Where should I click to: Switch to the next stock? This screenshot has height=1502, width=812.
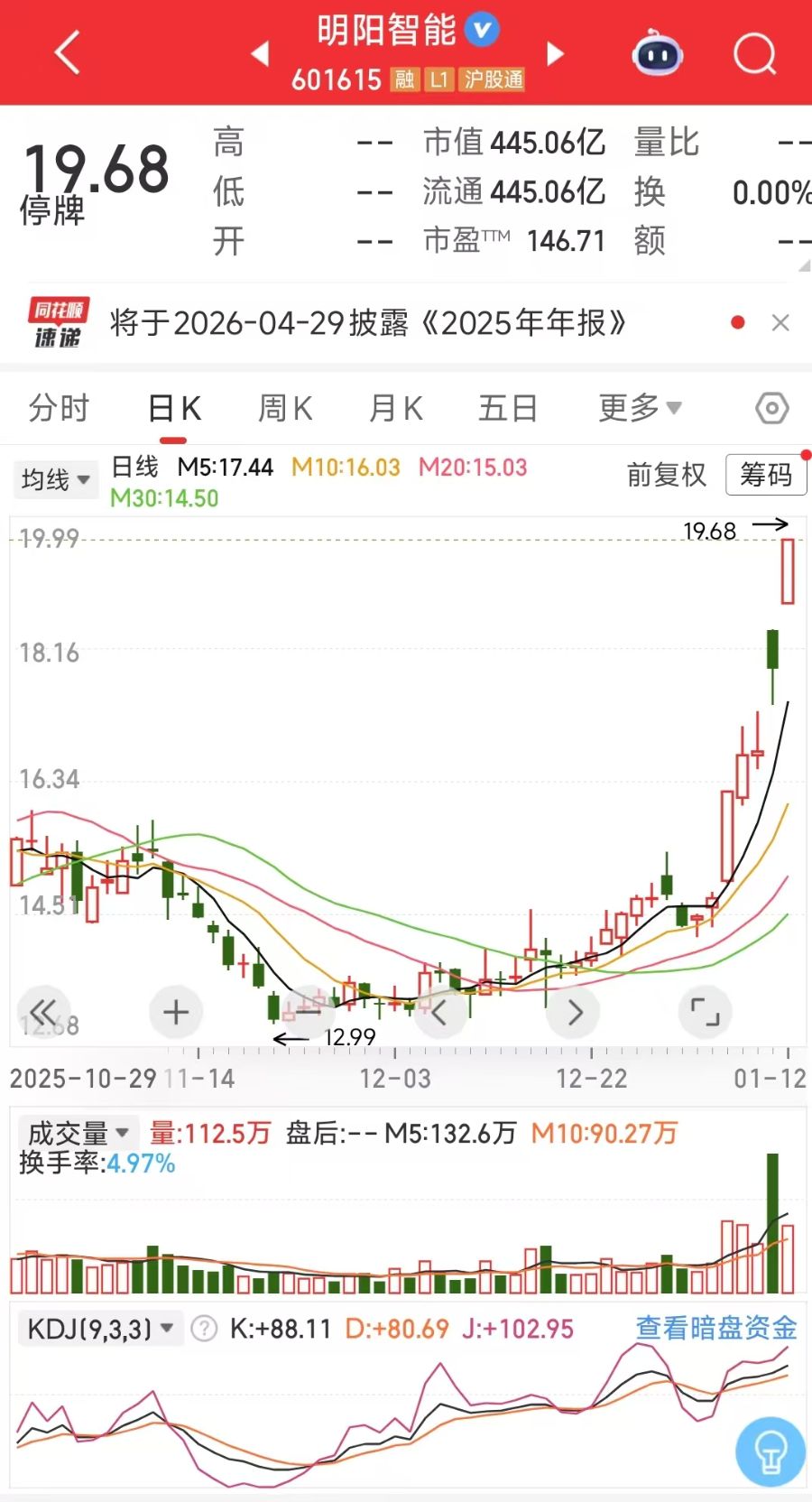click(555, 54)
